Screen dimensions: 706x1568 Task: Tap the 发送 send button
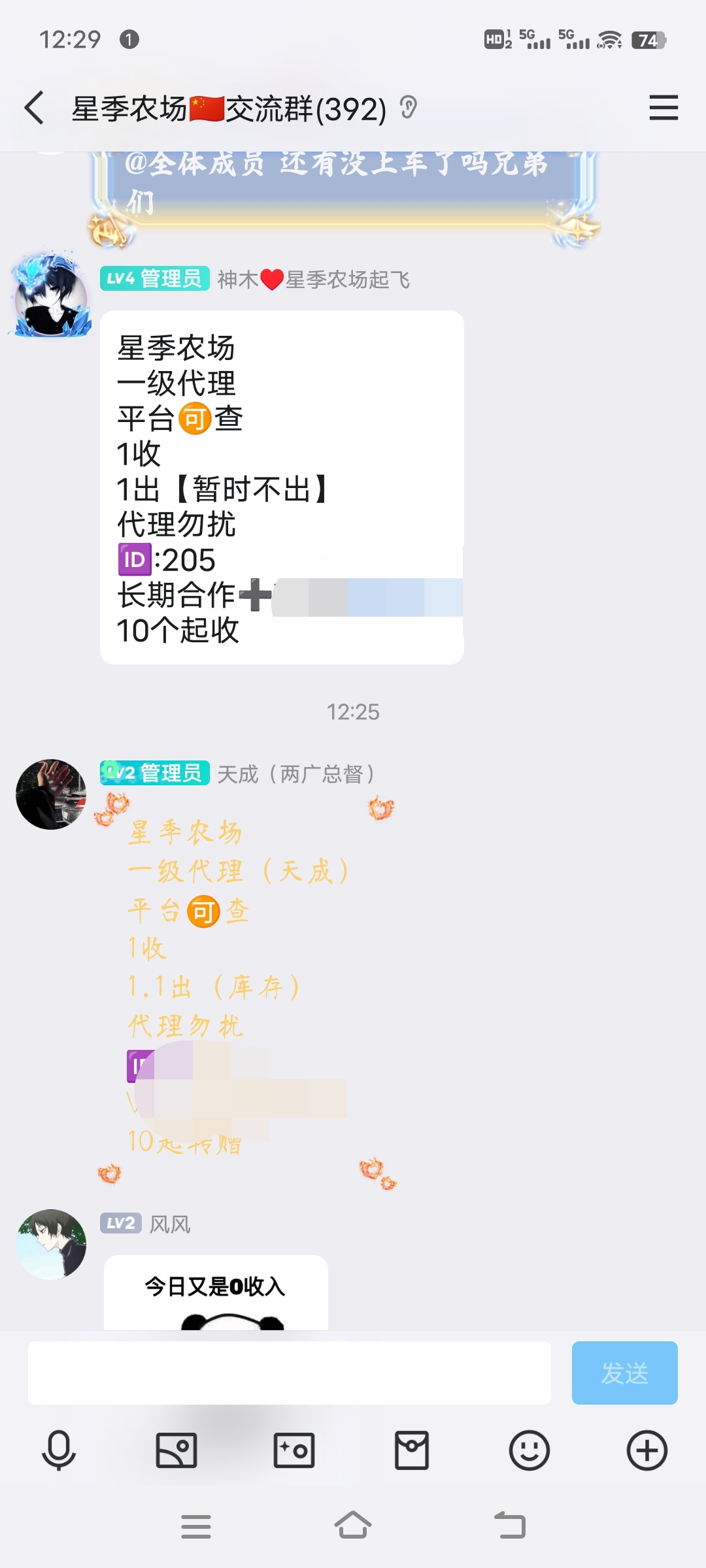click(624, 1373)
